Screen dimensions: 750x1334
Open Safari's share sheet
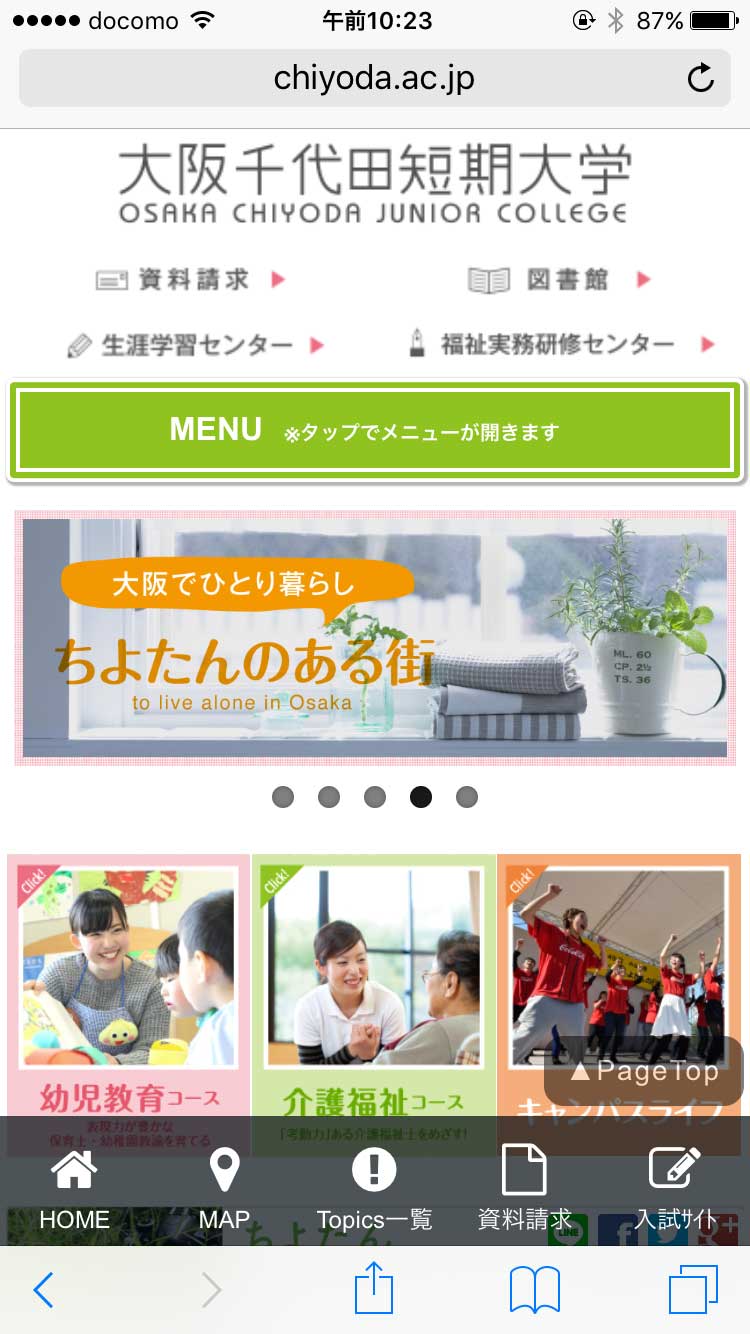374,1289
